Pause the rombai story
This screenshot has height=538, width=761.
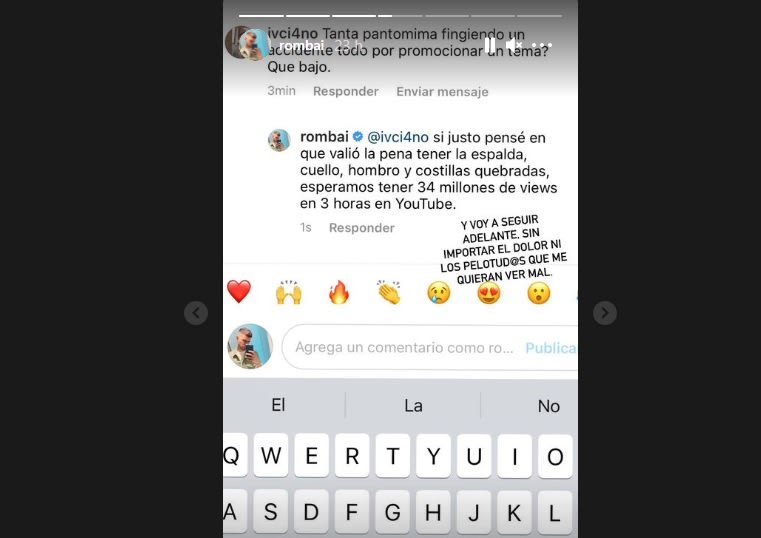click(490, 45)
